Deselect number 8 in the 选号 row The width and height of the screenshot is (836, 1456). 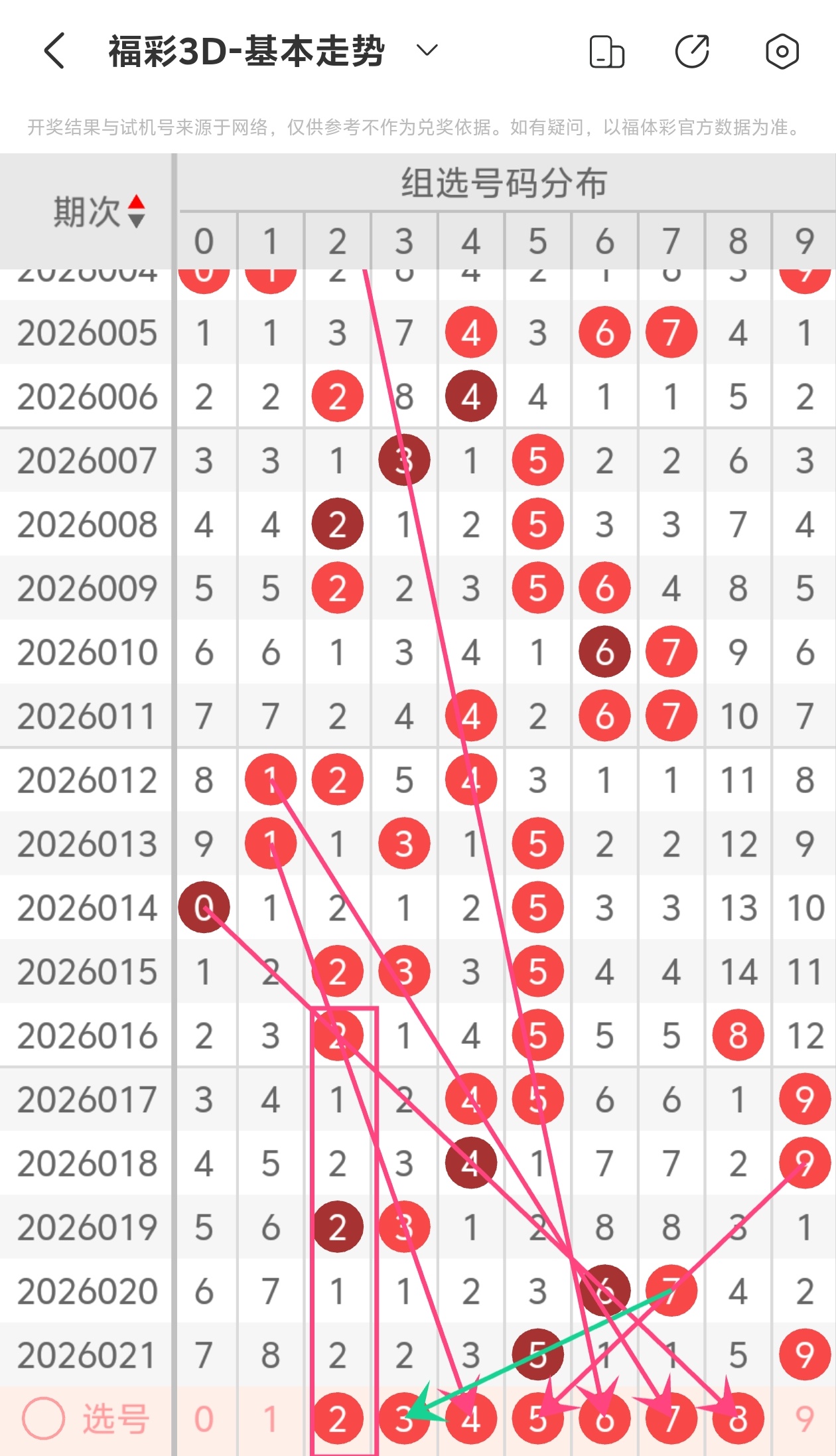click(738, 1420)
